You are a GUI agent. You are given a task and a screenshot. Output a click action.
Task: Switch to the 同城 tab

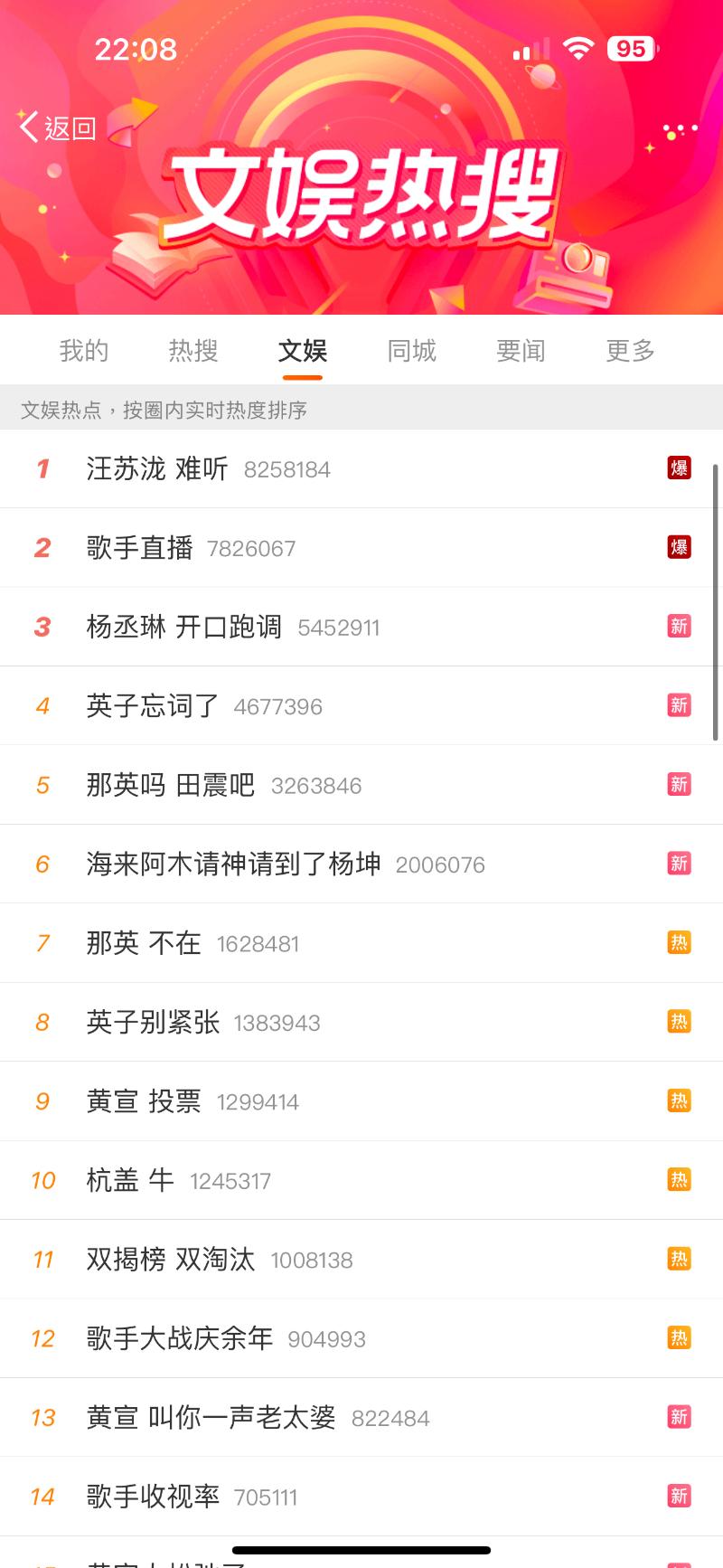[x=412, y=351]
